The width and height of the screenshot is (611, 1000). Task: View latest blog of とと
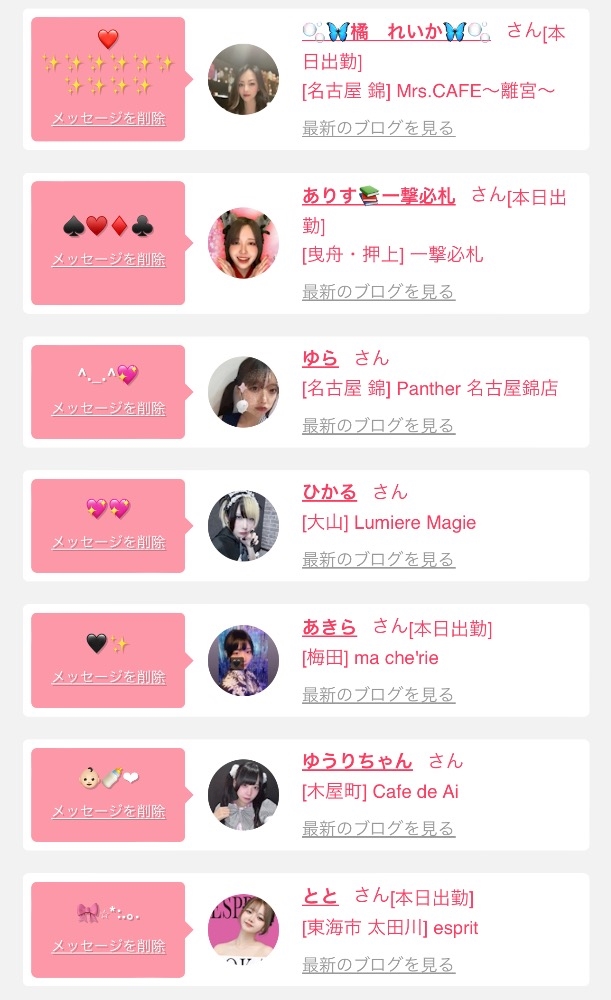click(x=378, y=965)
